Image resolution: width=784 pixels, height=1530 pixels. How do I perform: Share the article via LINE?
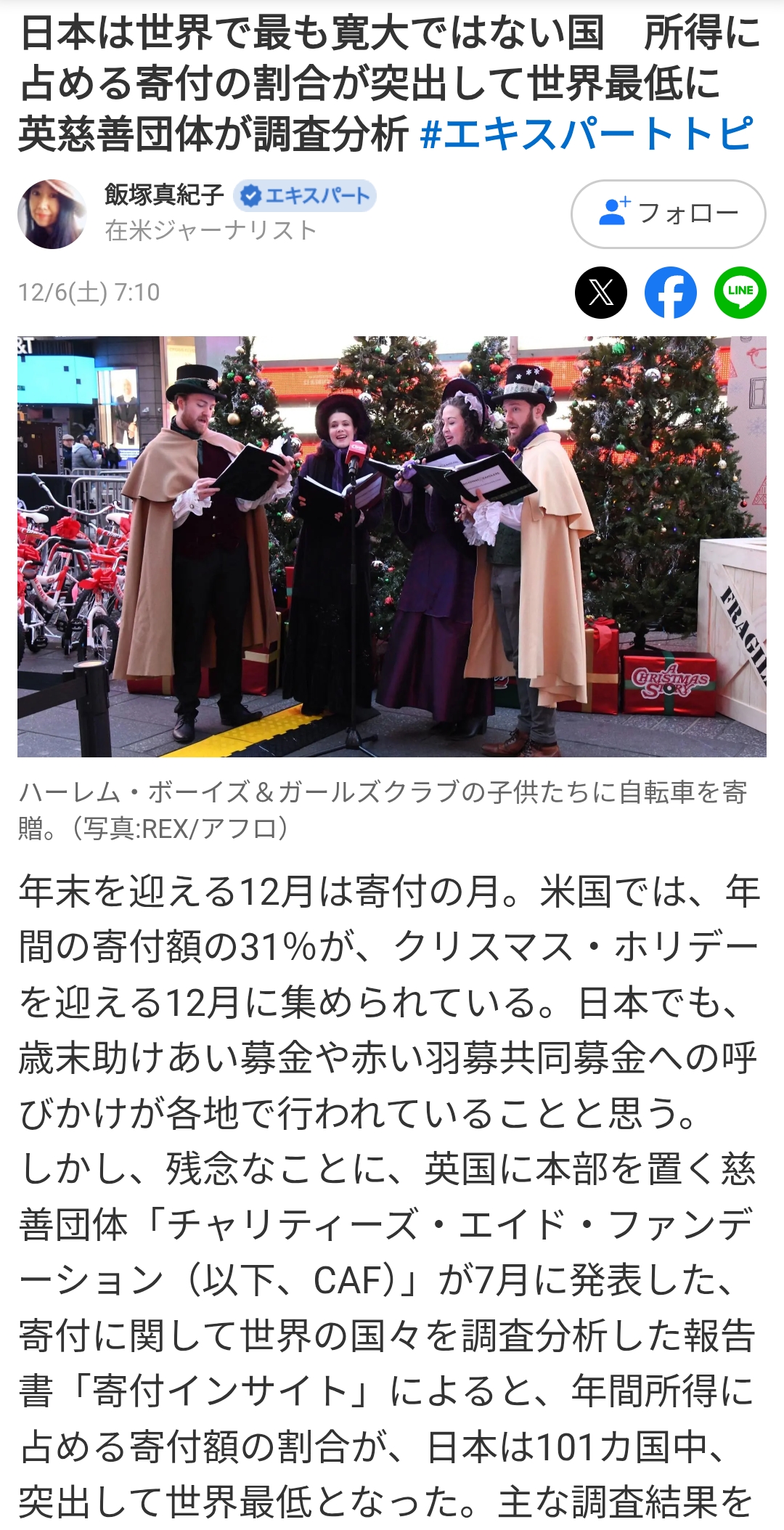pos(740,293)
